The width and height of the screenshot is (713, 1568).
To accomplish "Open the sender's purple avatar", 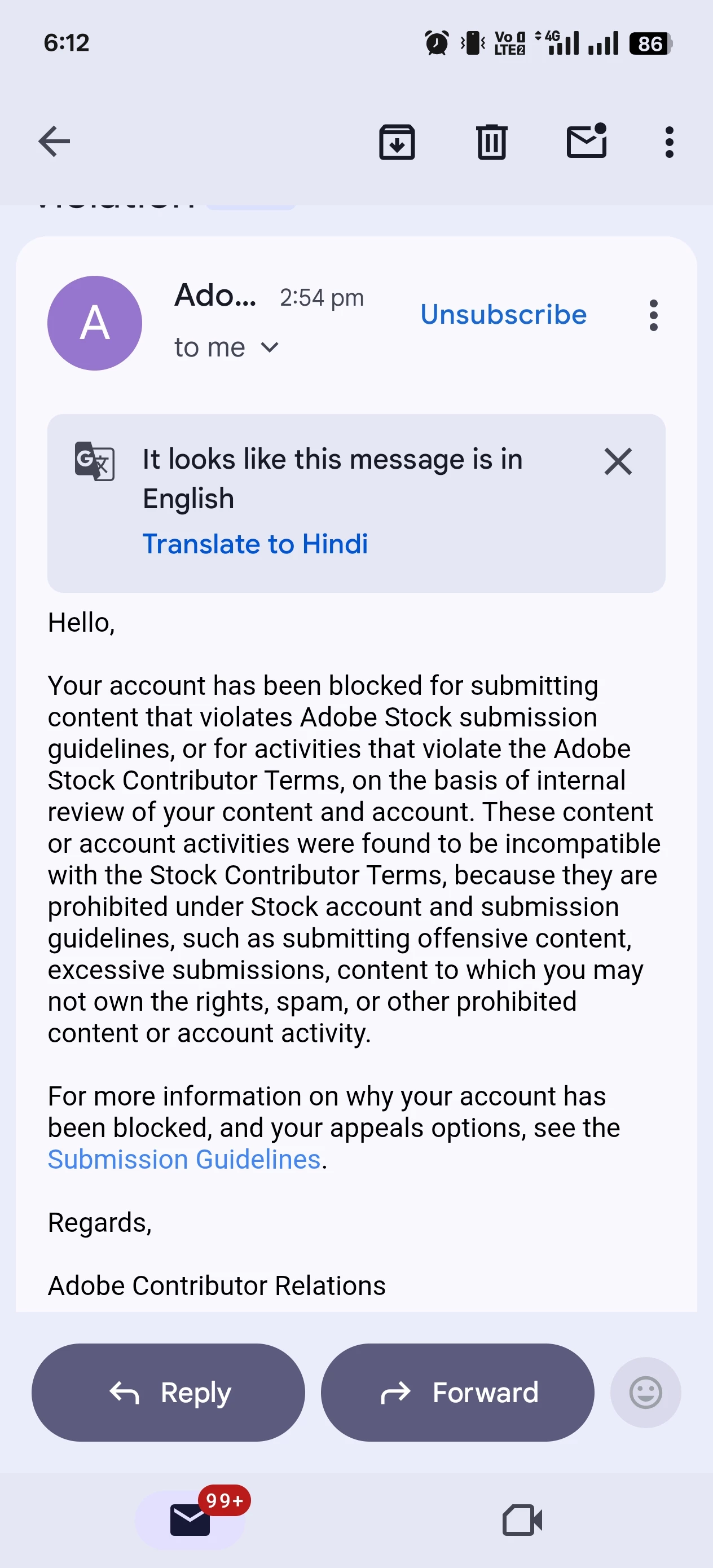I will (x=95, y=323).
